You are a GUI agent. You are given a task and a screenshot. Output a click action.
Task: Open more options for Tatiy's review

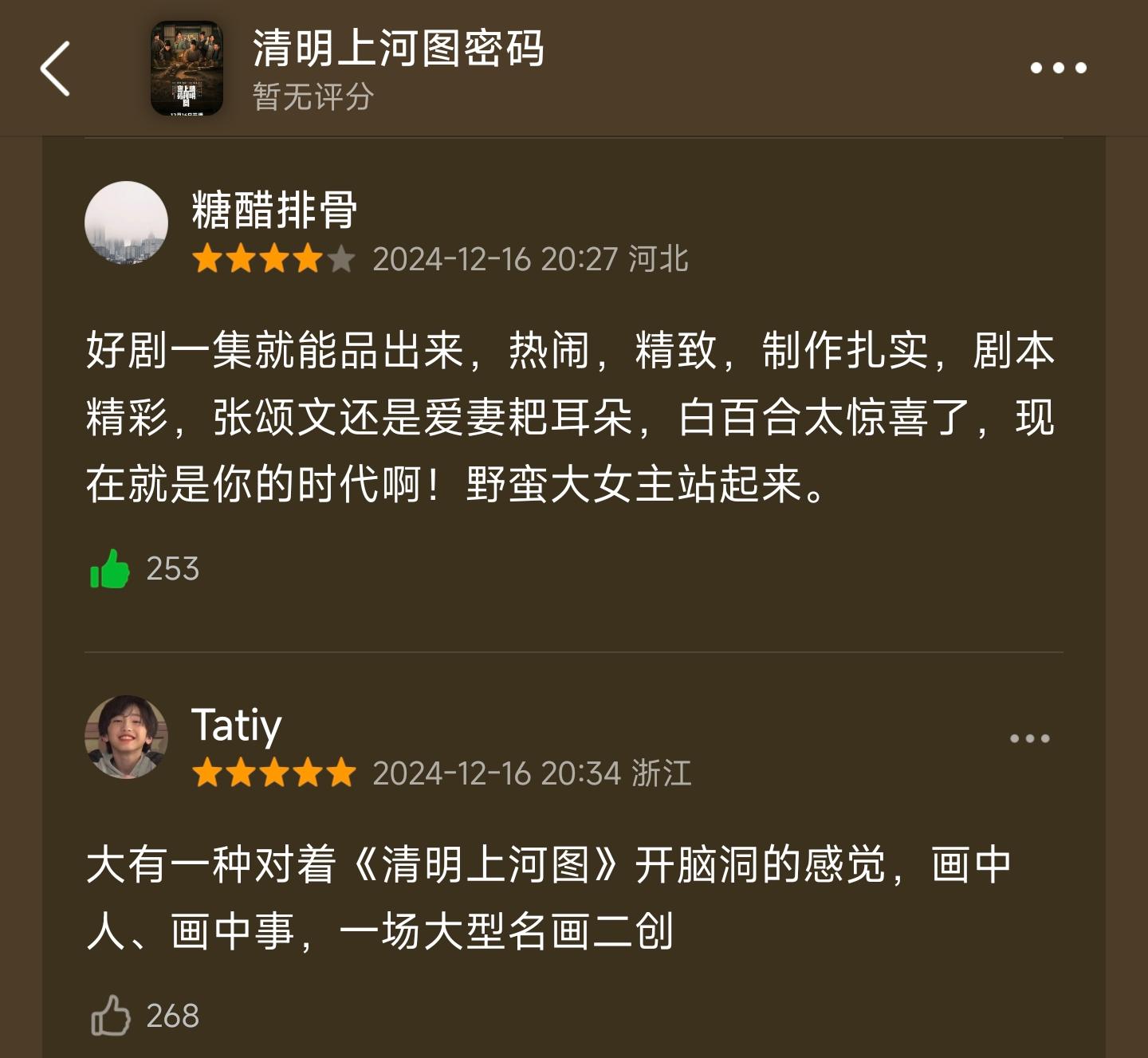point(1029,739)
